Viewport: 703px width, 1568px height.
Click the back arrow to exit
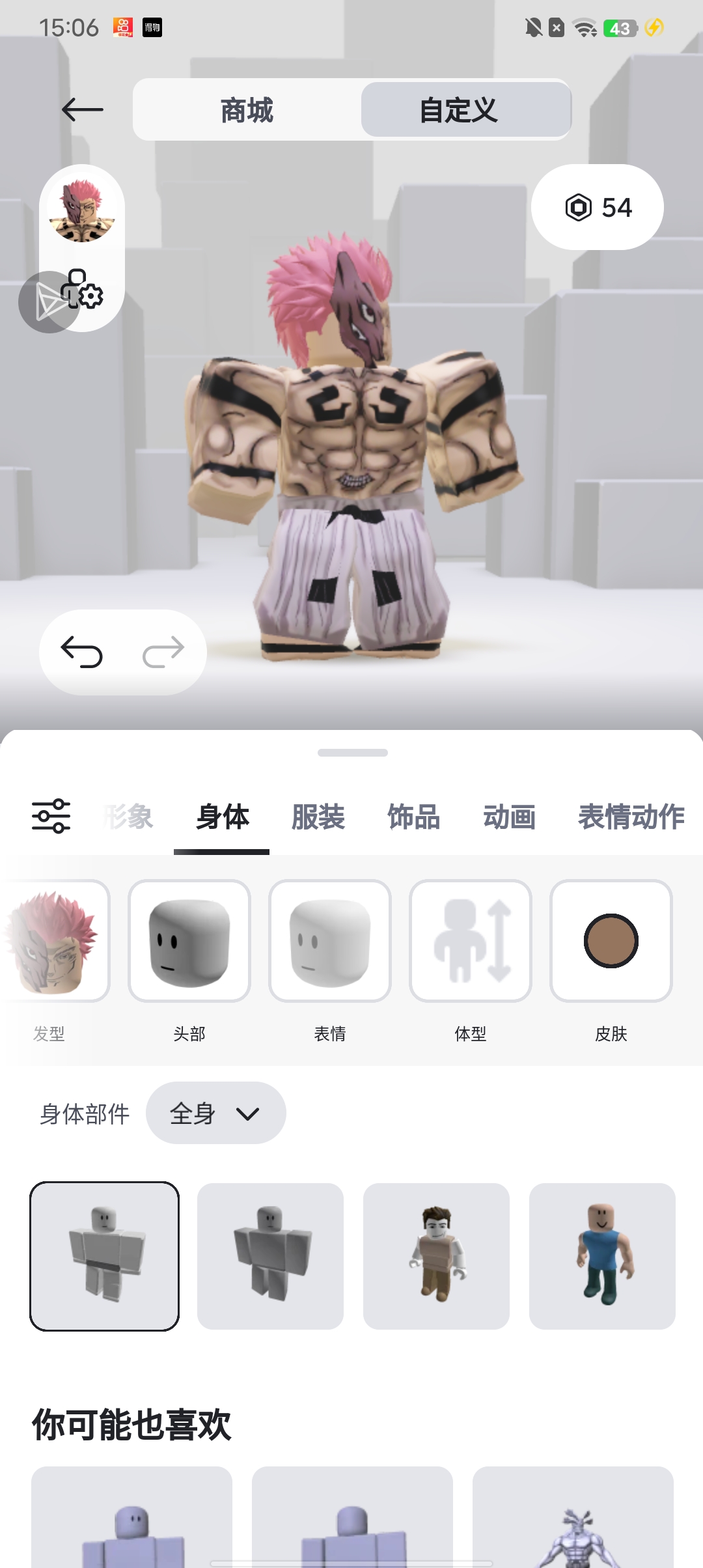coord(83,109)
